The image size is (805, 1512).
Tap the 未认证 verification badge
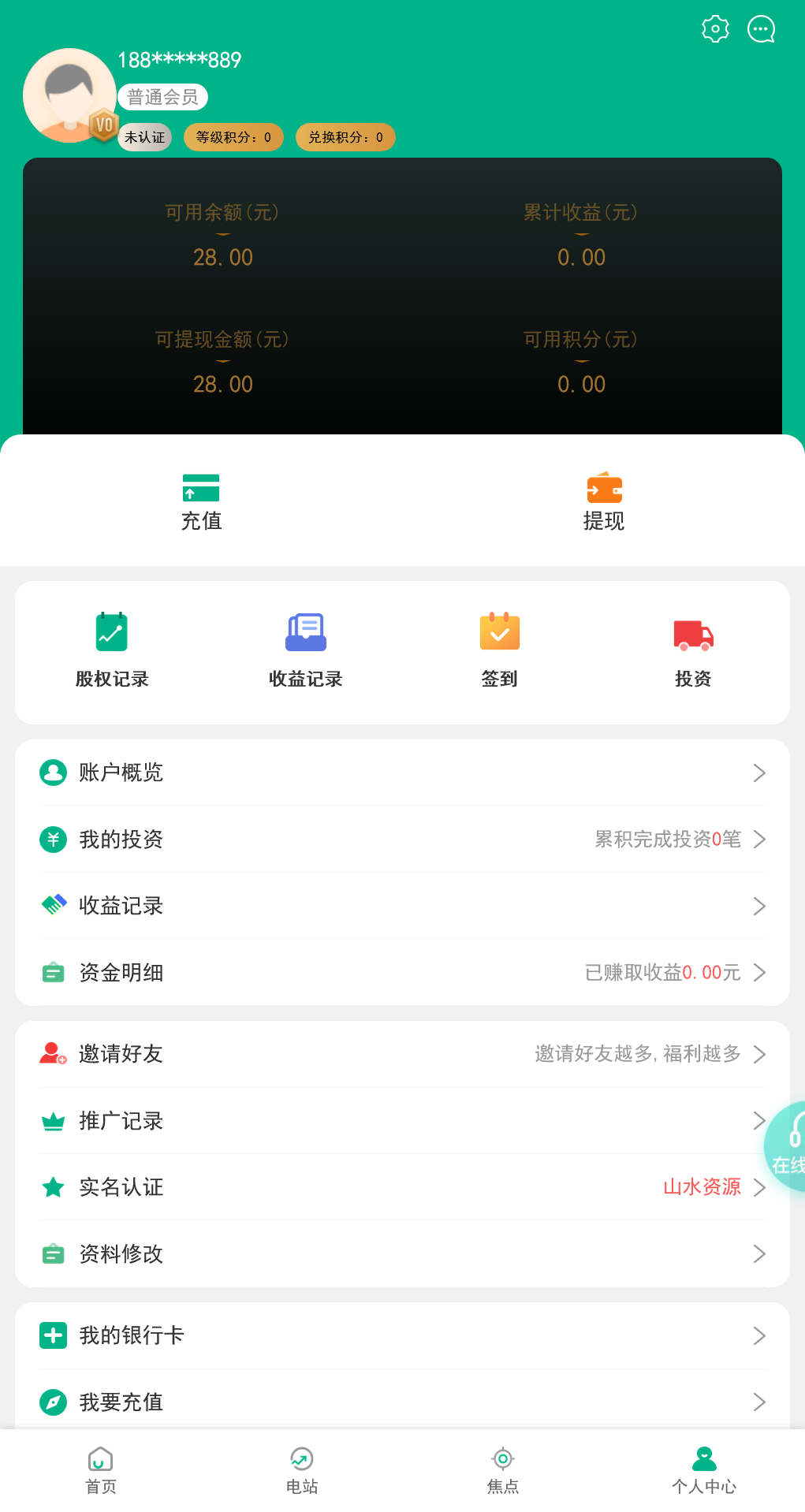pyautogui.click(x=144, y=136)
